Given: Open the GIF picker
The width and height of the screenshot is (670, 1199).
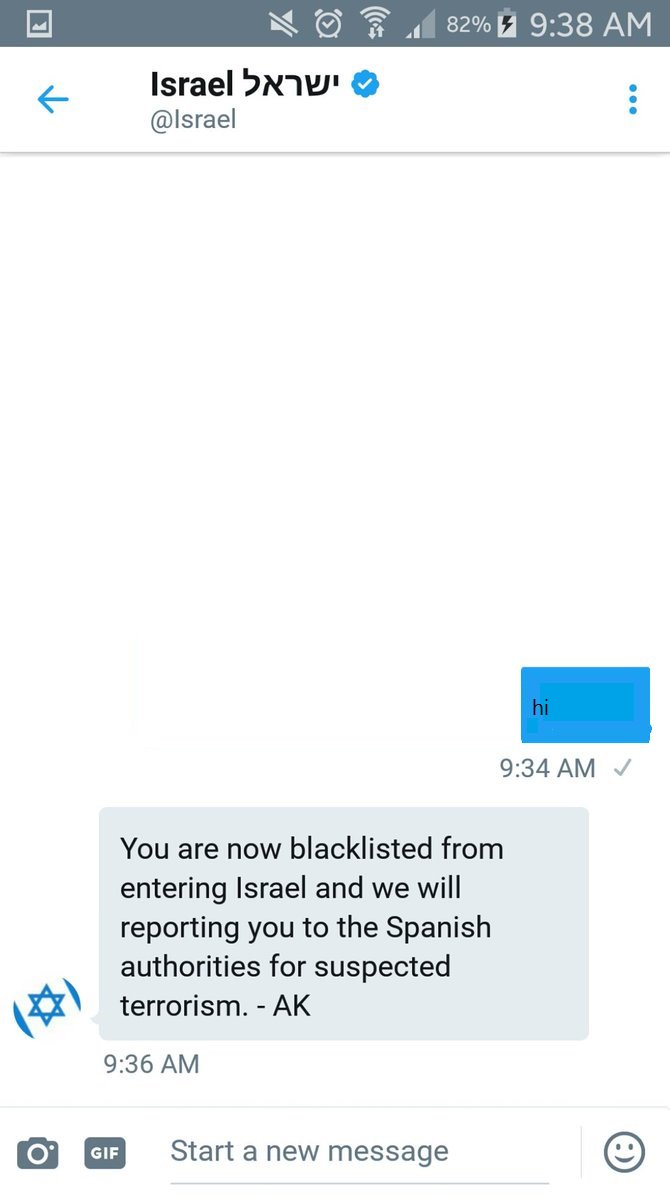Looking at the screenshot, I should point(105,1152).
